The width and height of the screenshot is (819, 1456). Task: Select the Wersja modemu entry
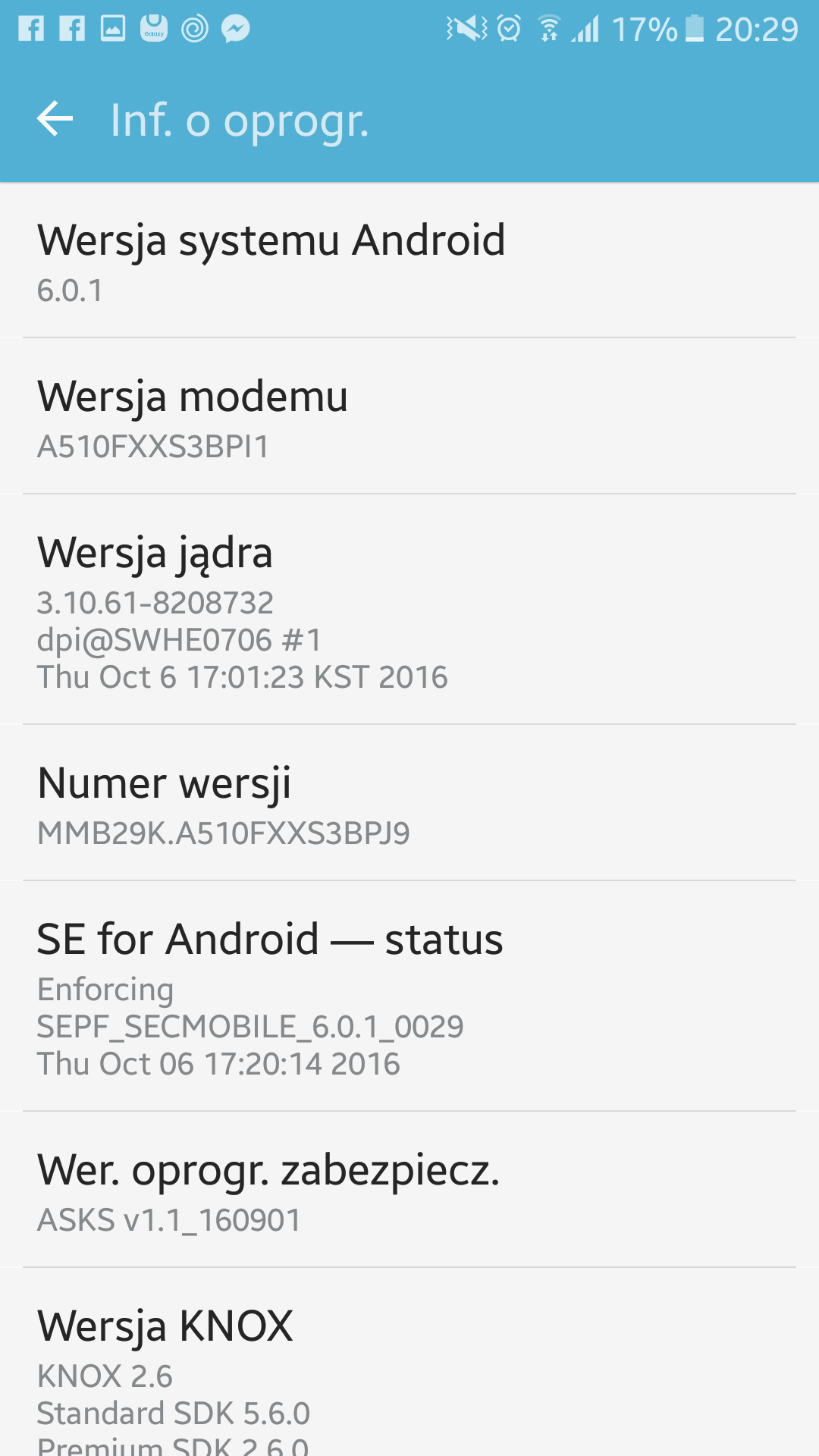[x=409, y=417]
